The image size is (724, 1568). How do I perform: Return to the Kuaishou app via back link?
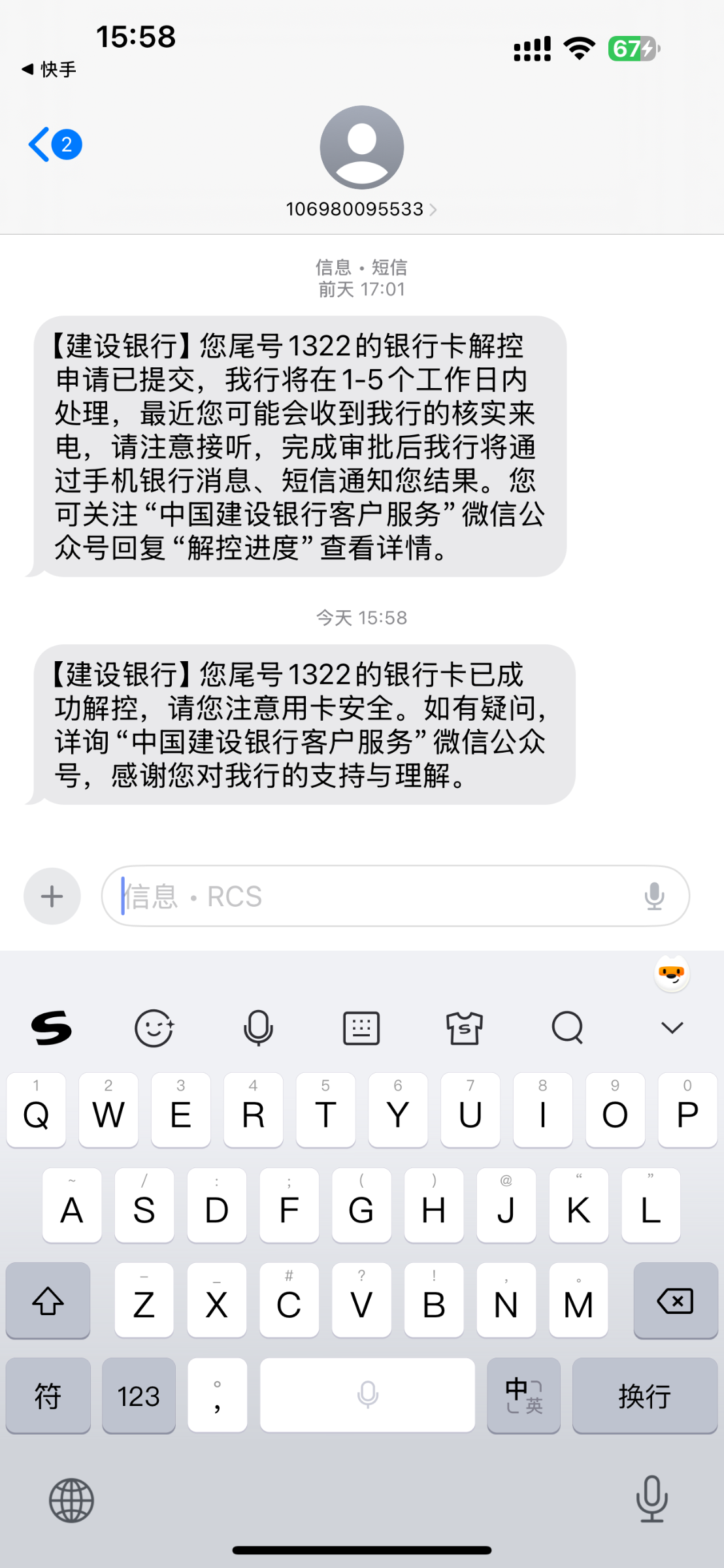[49, 69]
